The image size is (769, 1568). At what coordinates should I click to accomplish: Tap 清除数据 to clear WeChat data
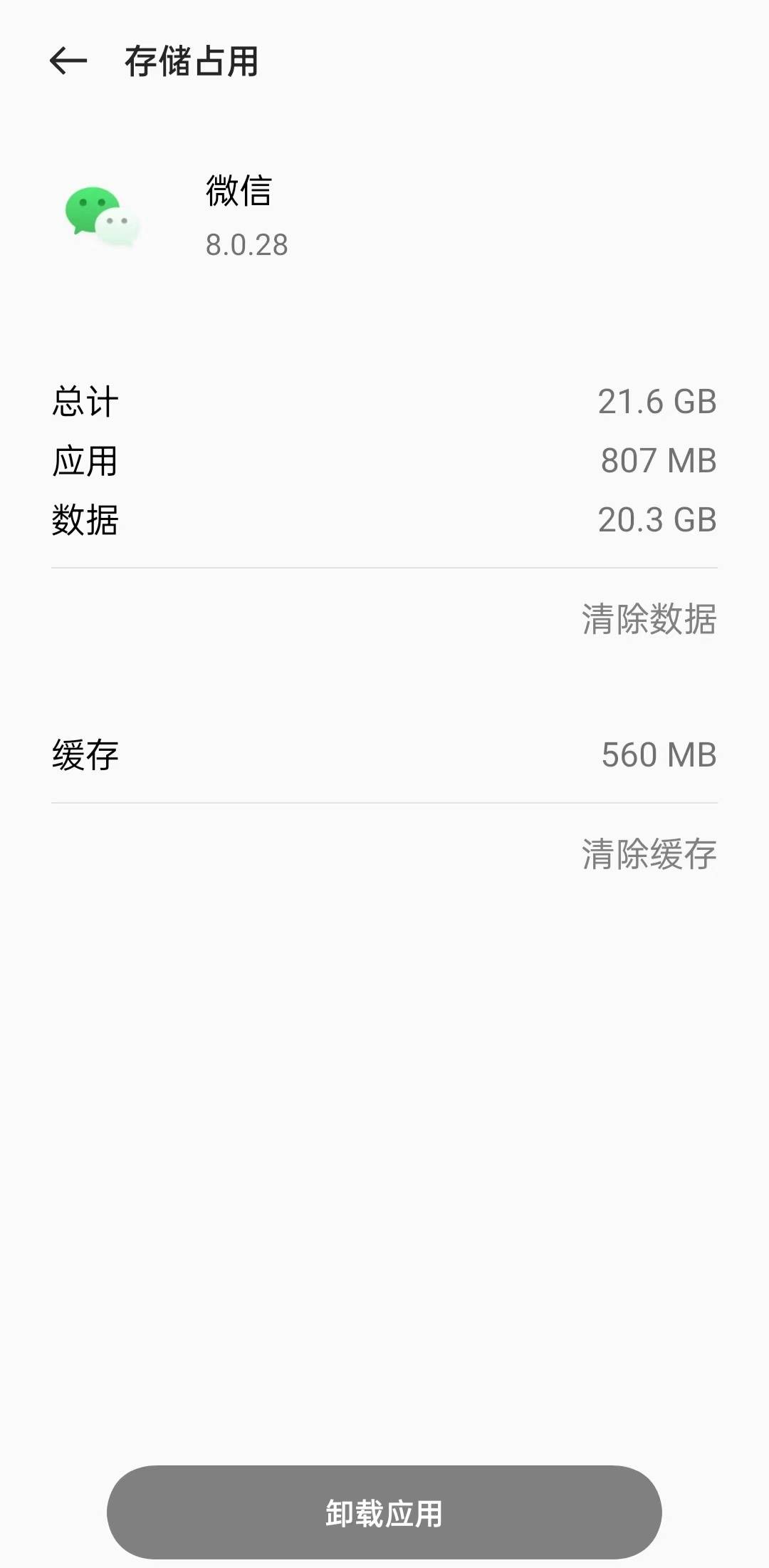click(649, 618)
